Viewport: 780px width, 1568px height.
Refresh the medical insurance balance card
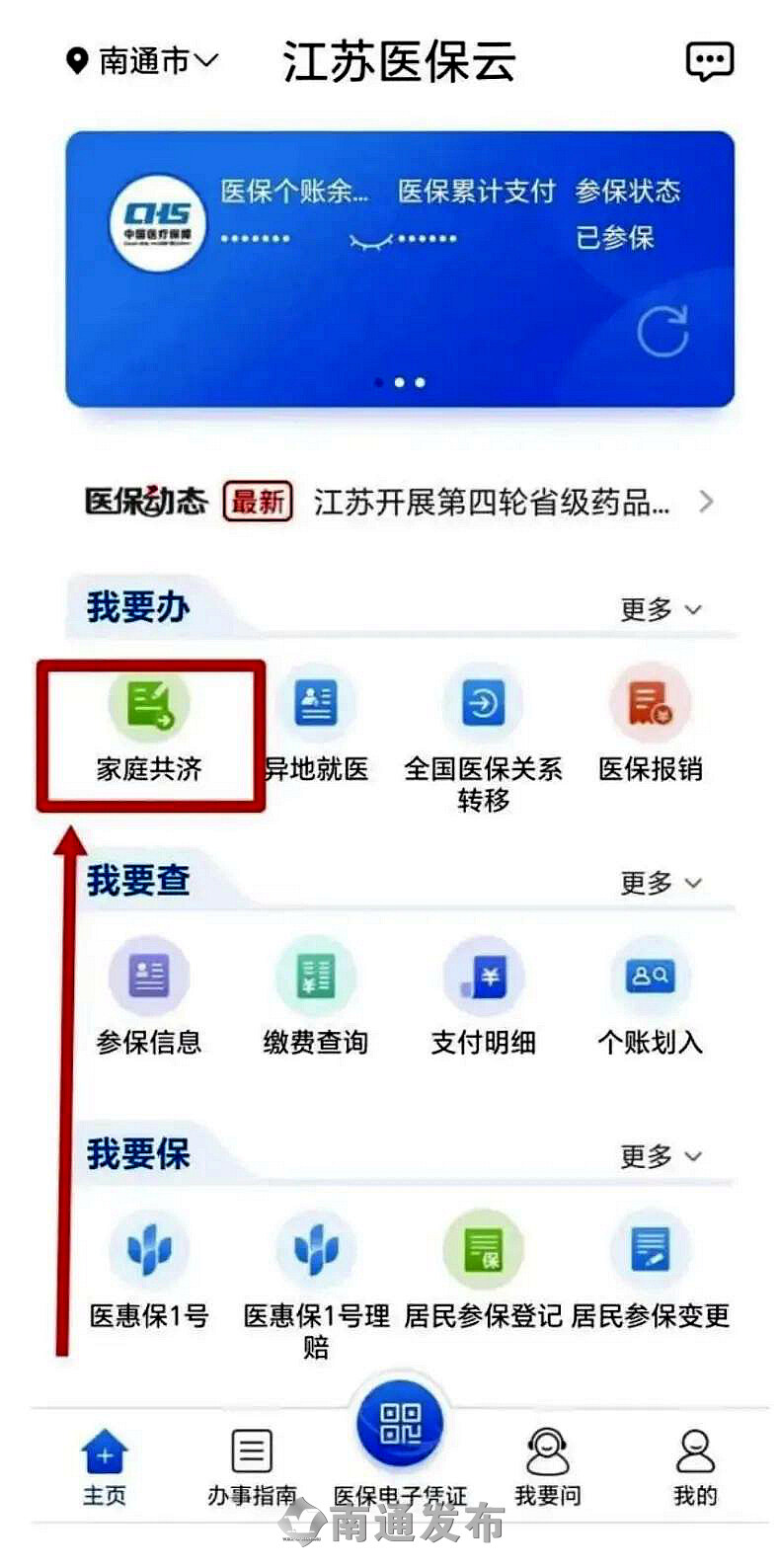point(663,331)
